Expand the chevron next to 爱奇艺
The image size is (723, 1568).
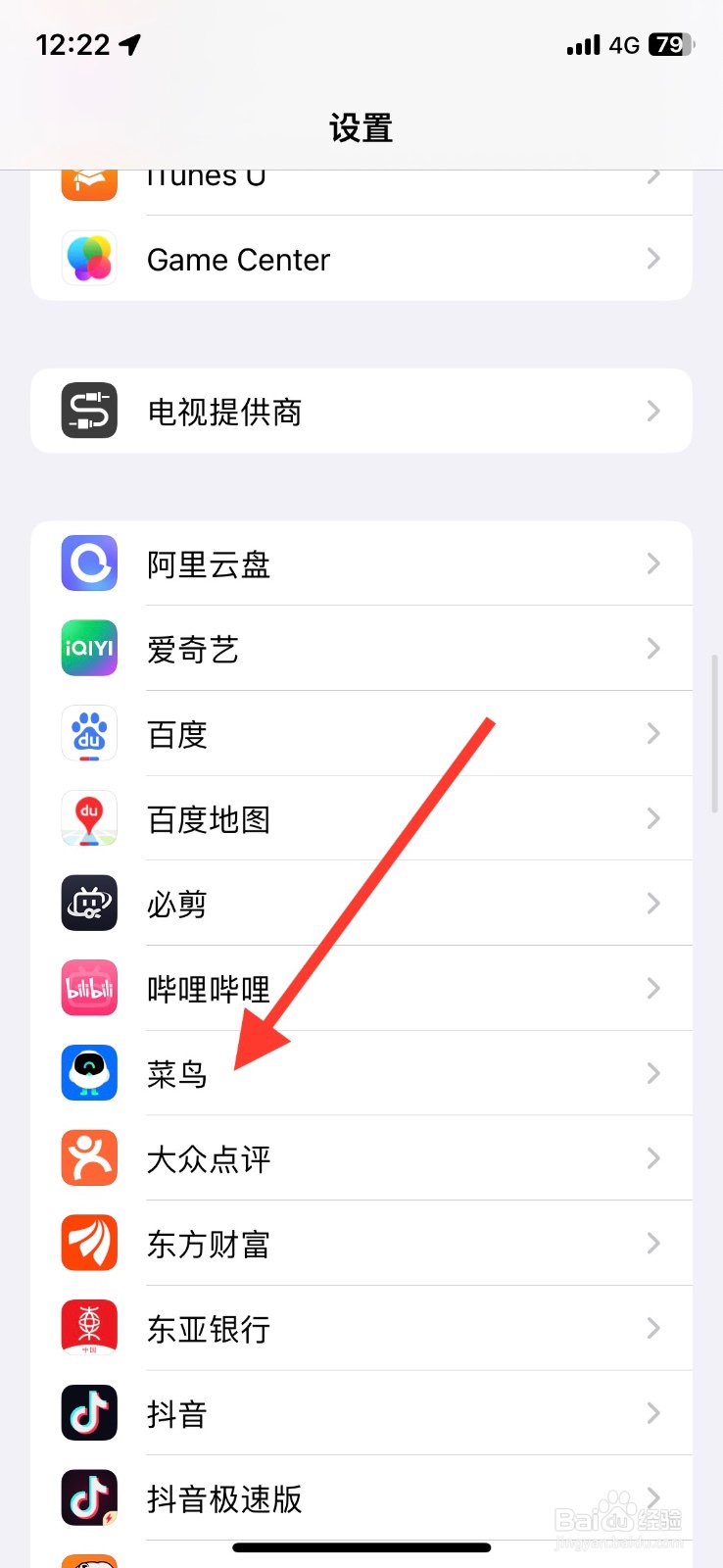pos(653,648)
